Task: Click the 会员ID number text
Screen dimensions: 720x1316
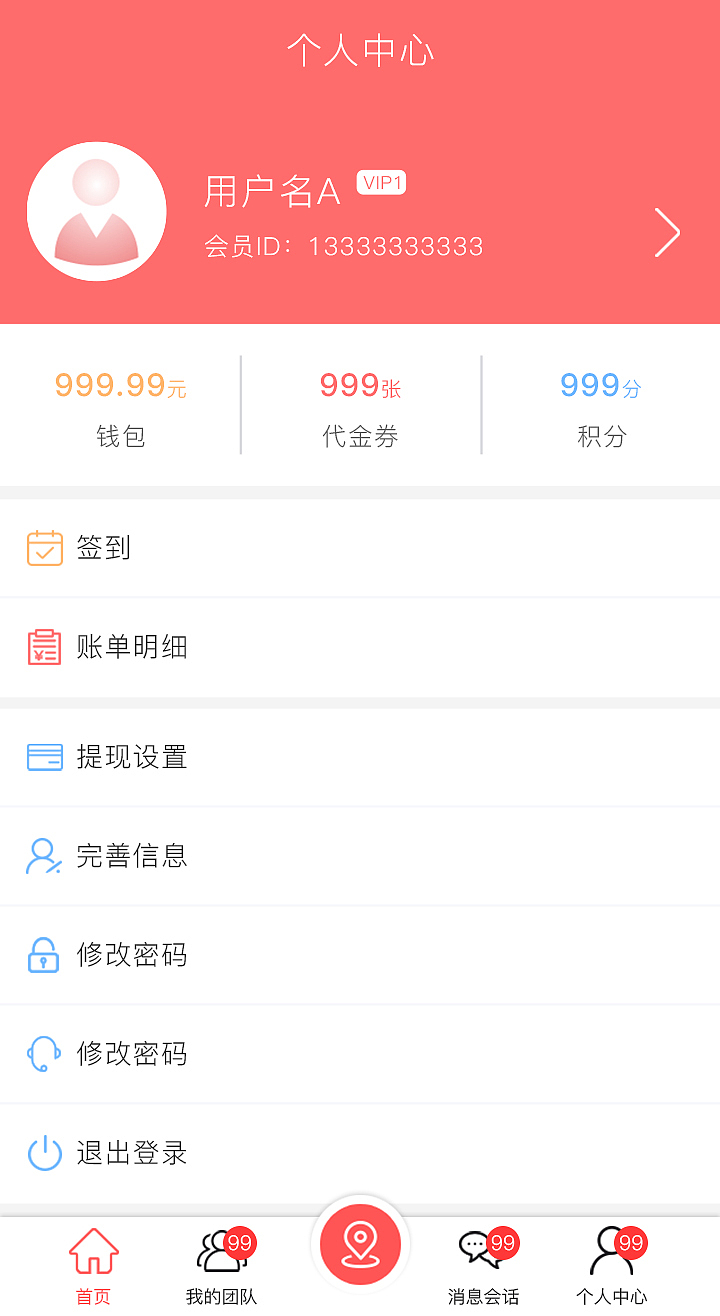Action: tap(344, 245)
